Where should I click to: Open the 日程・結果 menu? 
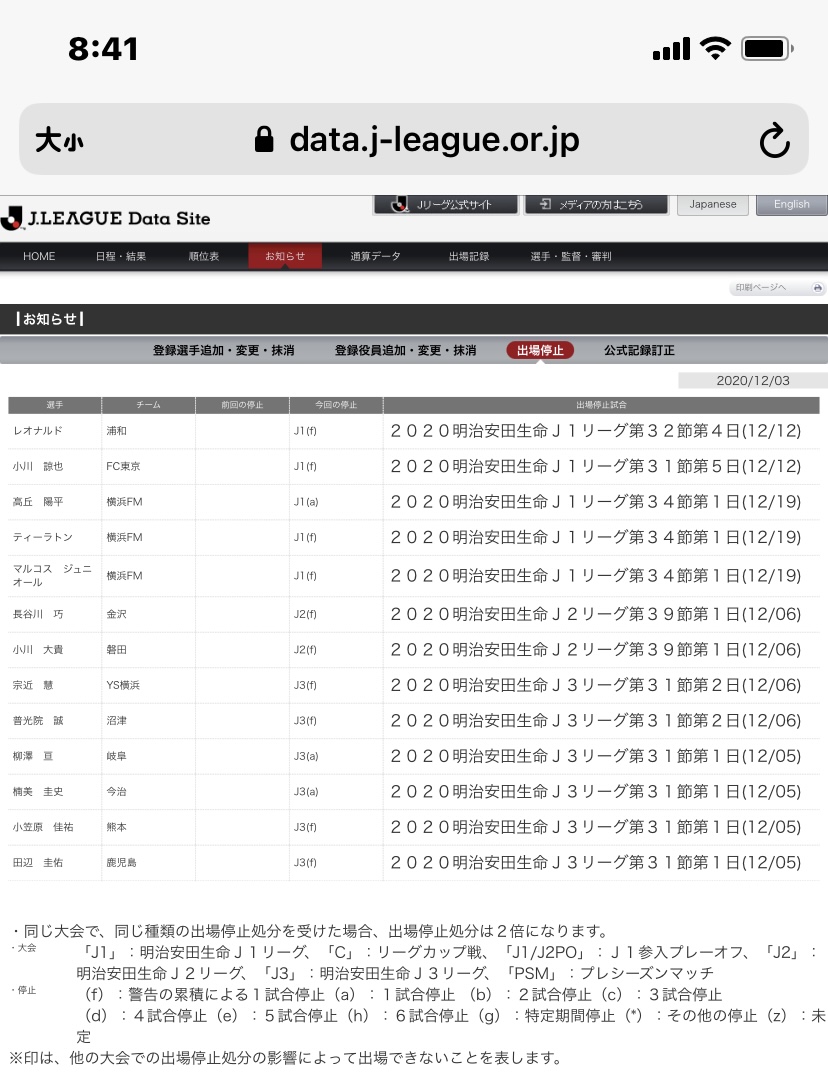(120, 256)
